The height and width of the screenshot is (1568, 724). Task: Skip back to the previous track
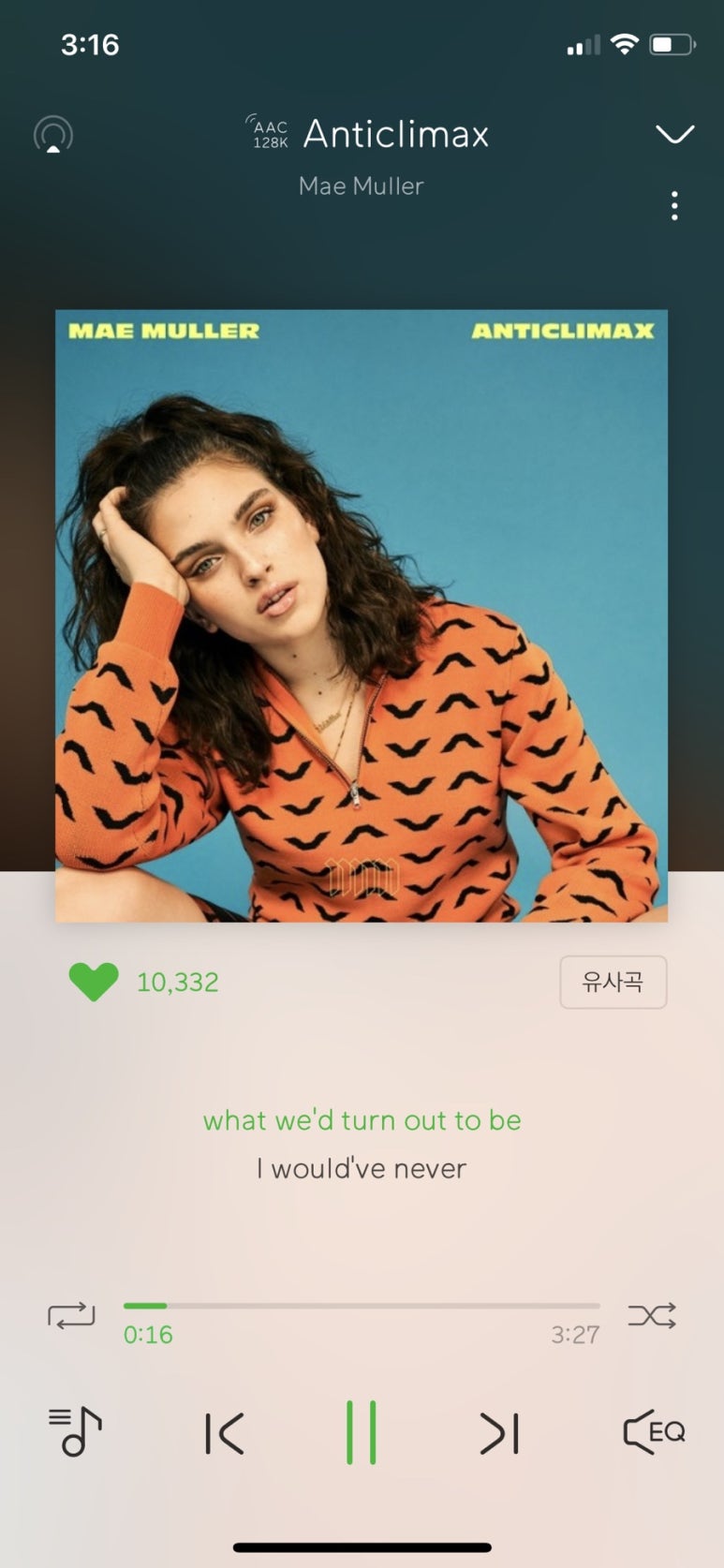point(225,1433)
